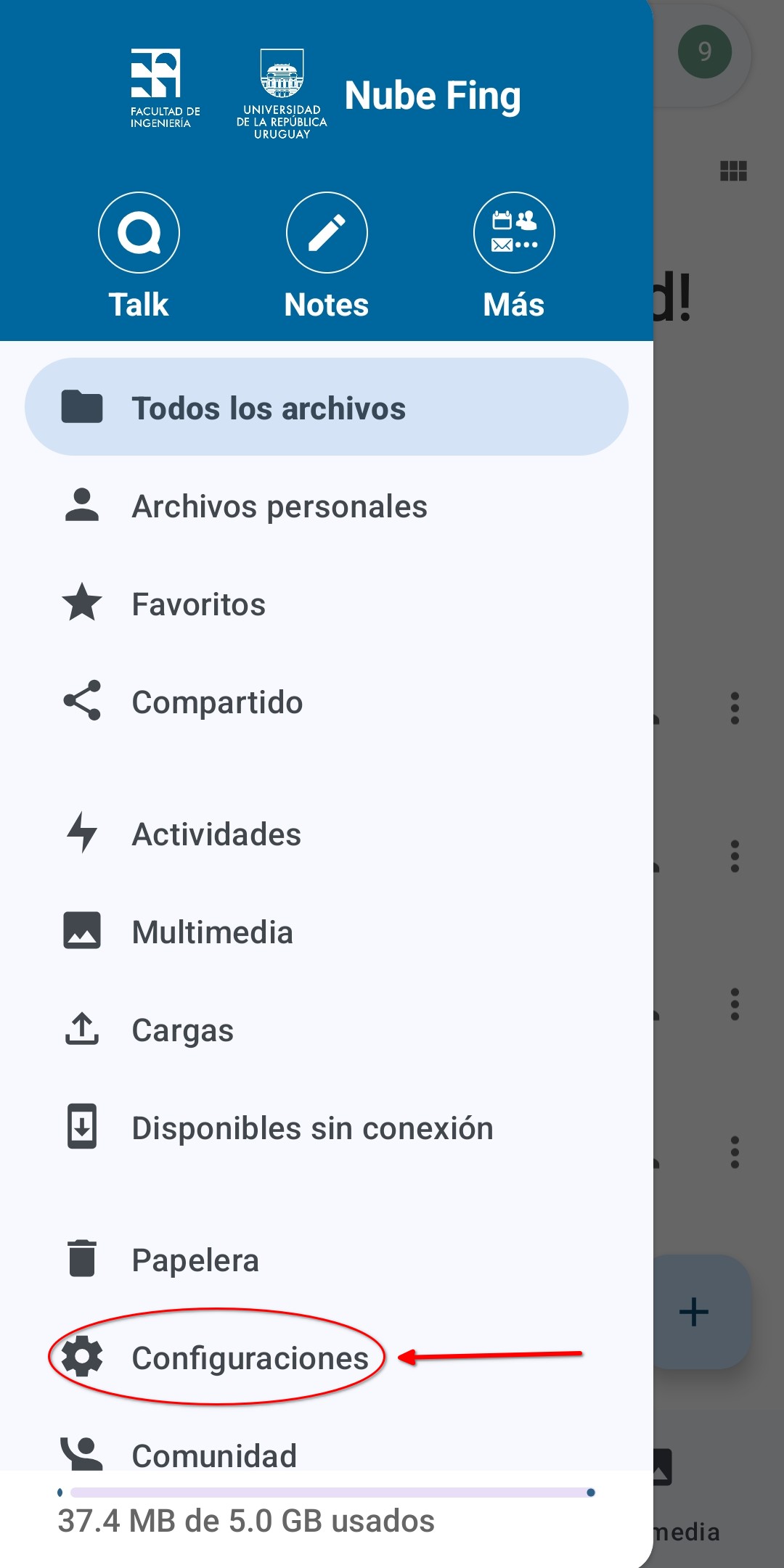The width and height of the screenshot is (784, 1568).
Task: Open Archivos personales
Action: (279, 506)
